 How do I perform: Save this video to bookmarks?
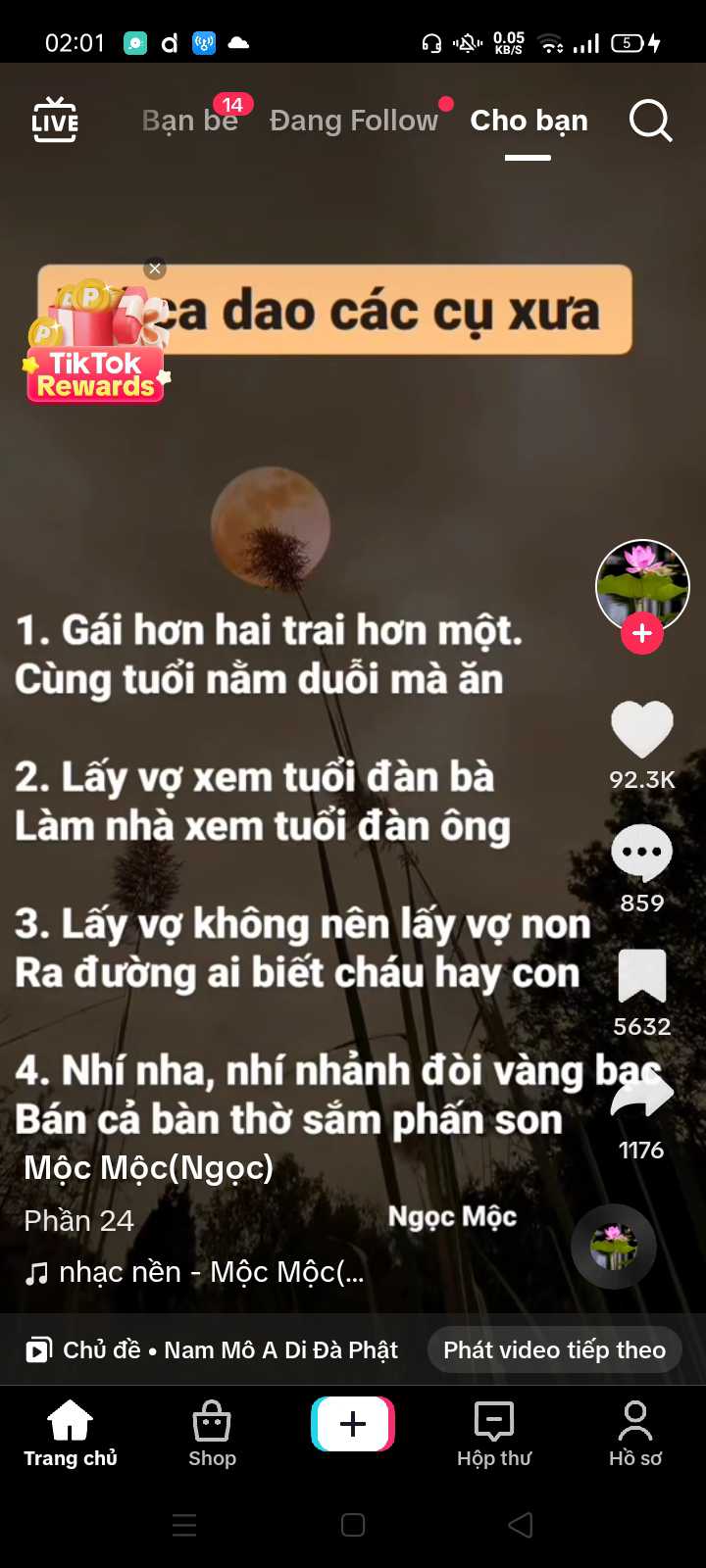tap(642, 976)
